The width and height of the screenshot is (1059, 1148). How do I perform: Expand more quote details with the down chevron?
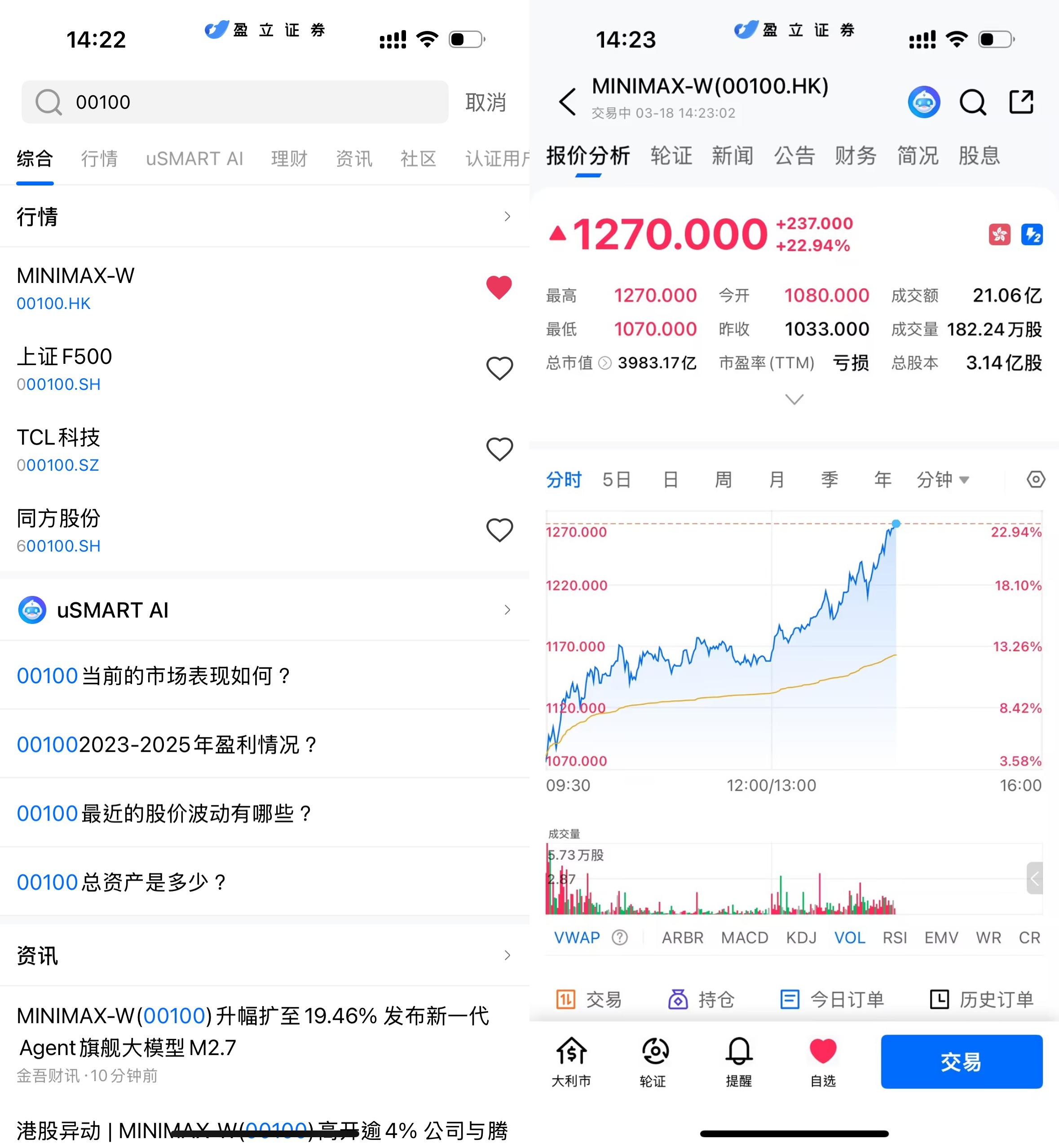click(x=794, y=399)
